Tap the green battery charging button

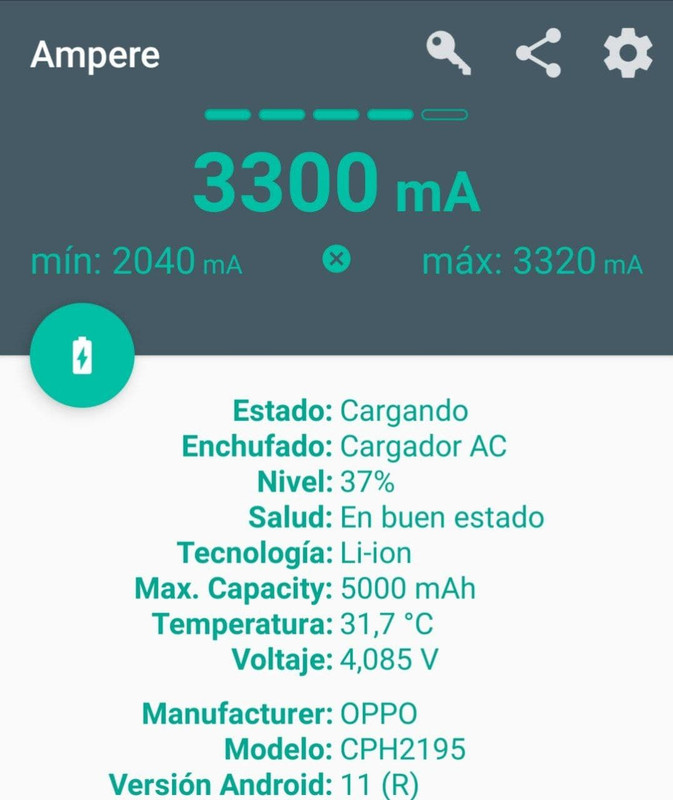pyautogui.click(x=82, y=356)
